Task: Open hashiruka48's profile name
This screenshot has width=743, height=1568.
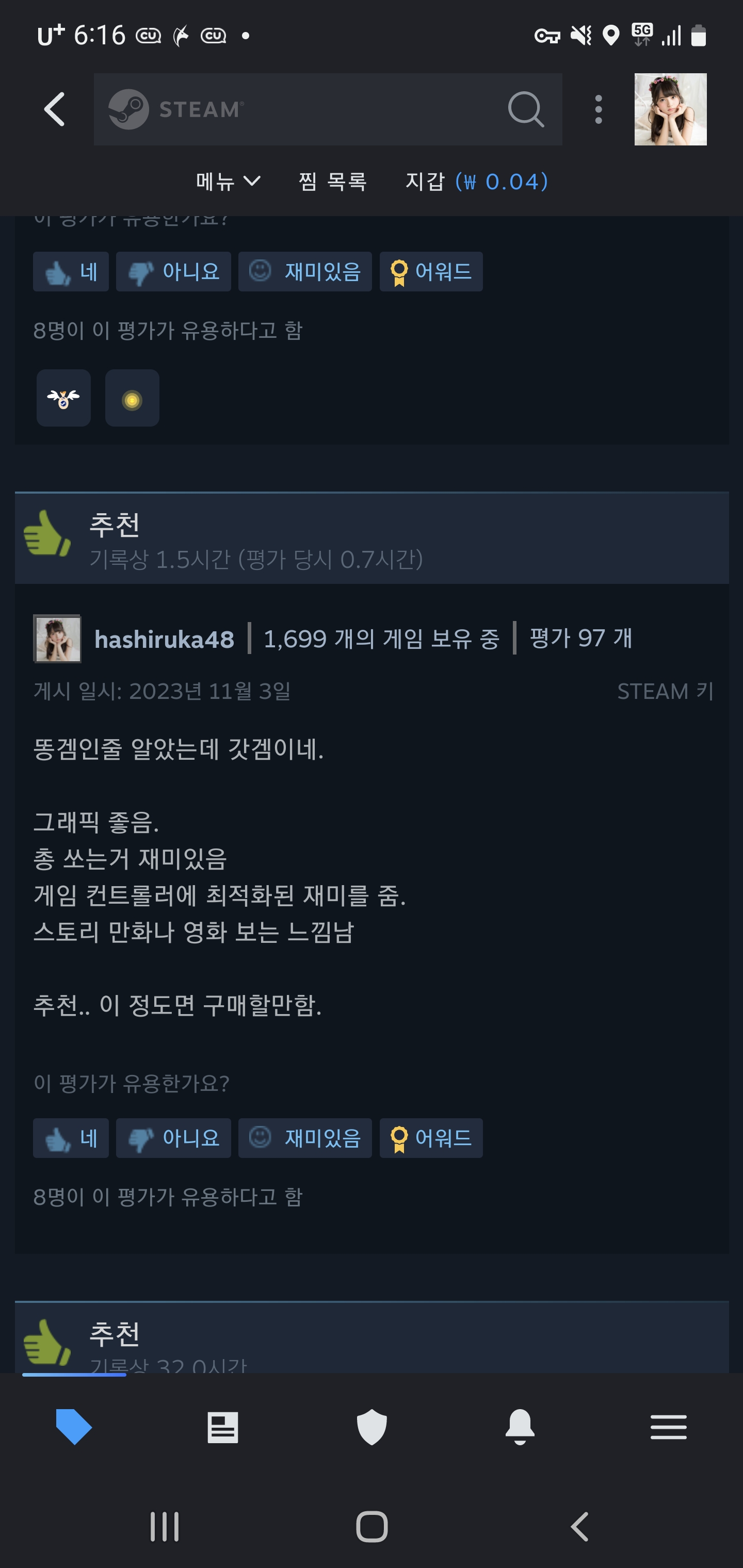Action: pyautogui.click(x=165, y=639)
